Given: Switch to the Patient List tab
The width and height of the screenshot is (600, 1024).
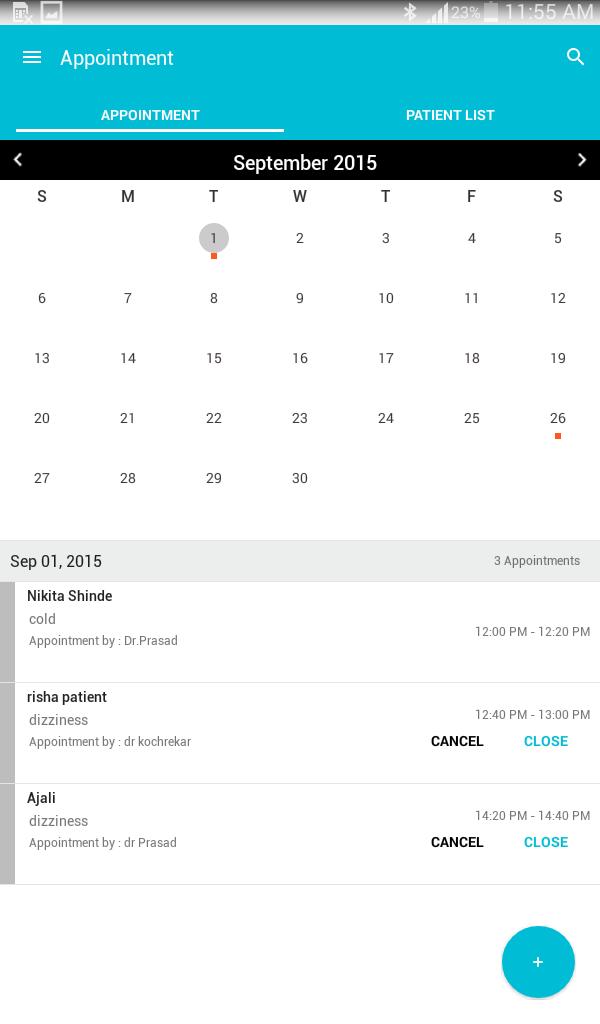Looking at the screenshot, I should [x=450, y=115].
